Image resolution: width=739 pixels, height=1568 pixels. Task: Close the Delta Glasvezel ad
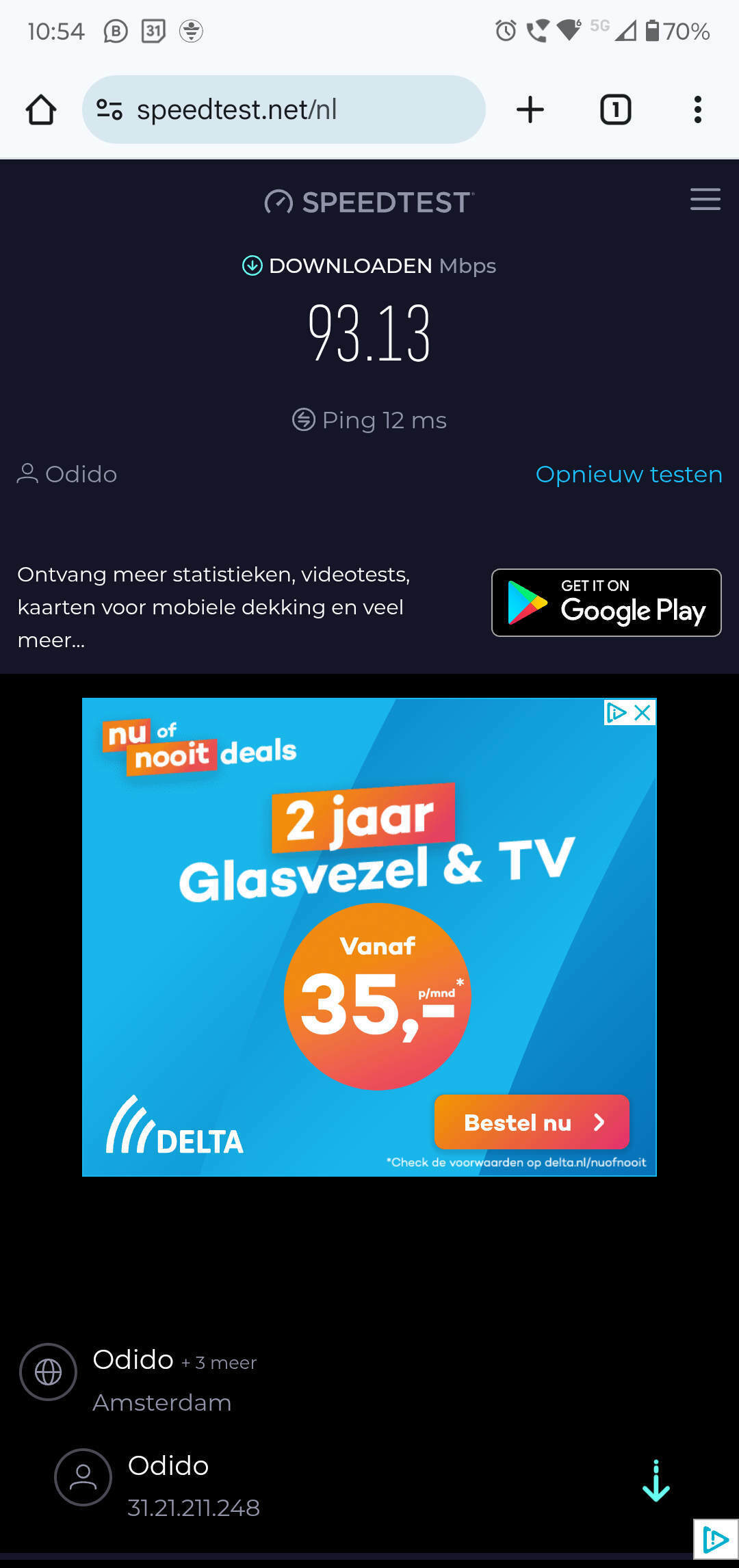click(x=643, y=713)
